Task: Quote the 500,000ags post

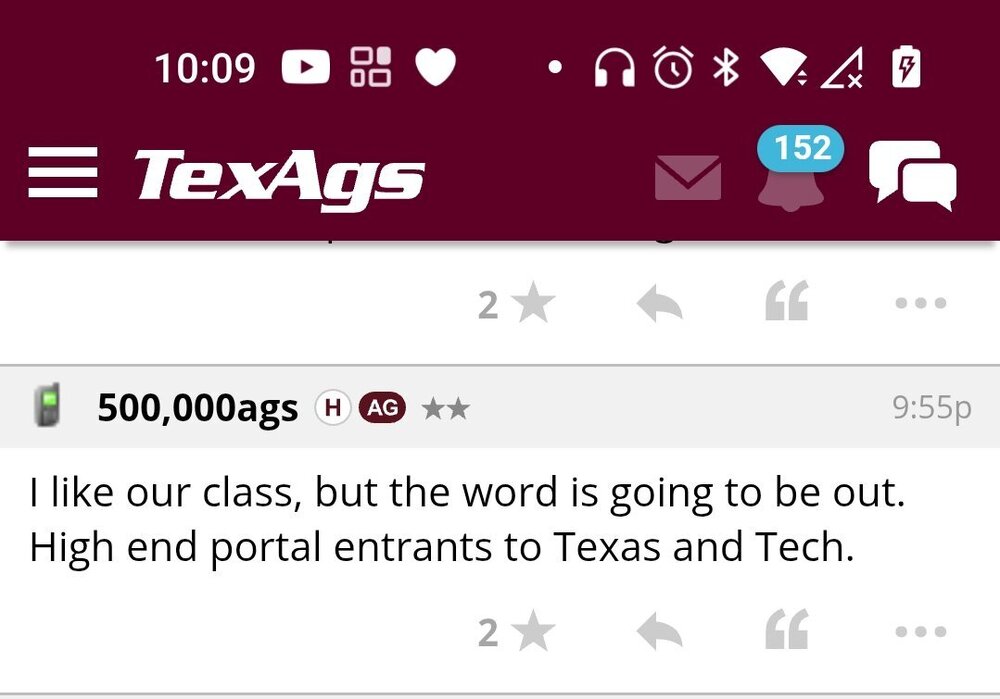Action: coord(787,632)
